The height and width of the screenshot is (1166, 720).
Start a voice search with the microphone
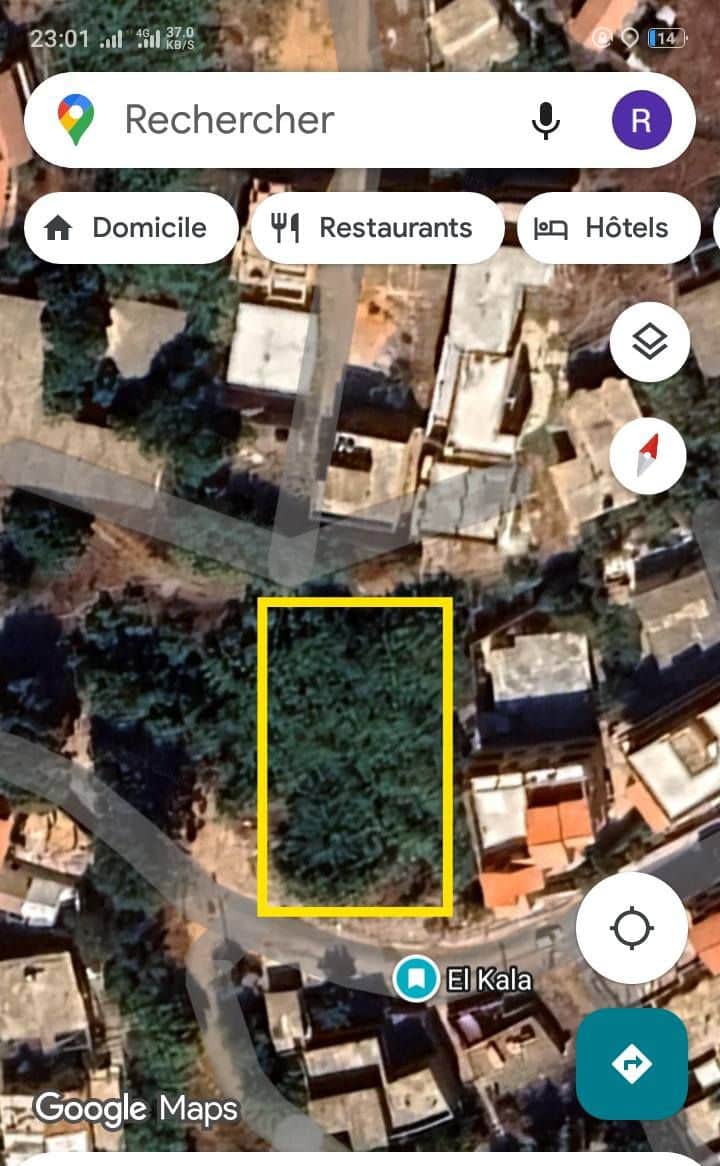(x=545, y=121)
